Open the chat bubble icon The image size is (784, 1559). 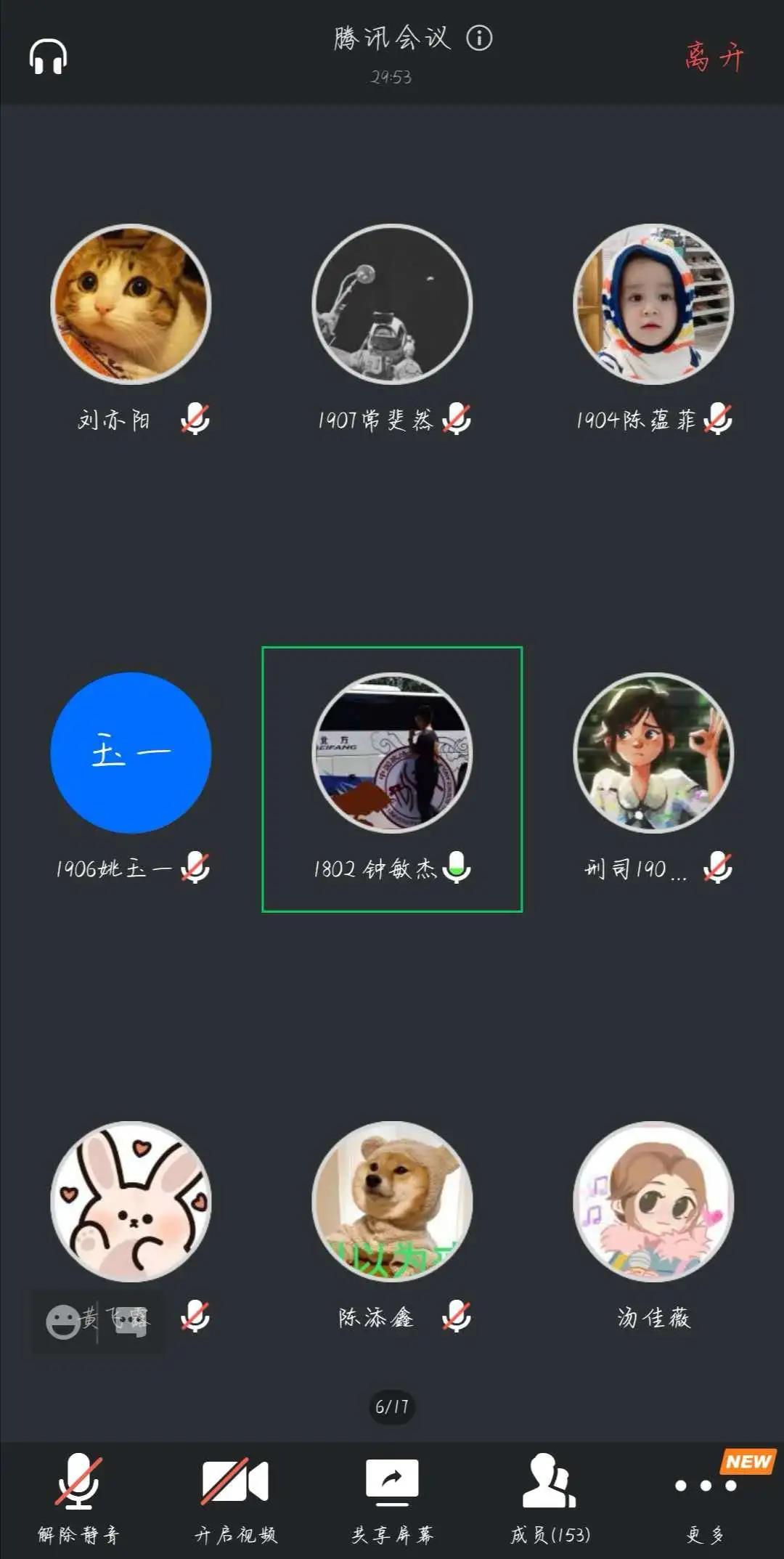(x=131, y=1322)
